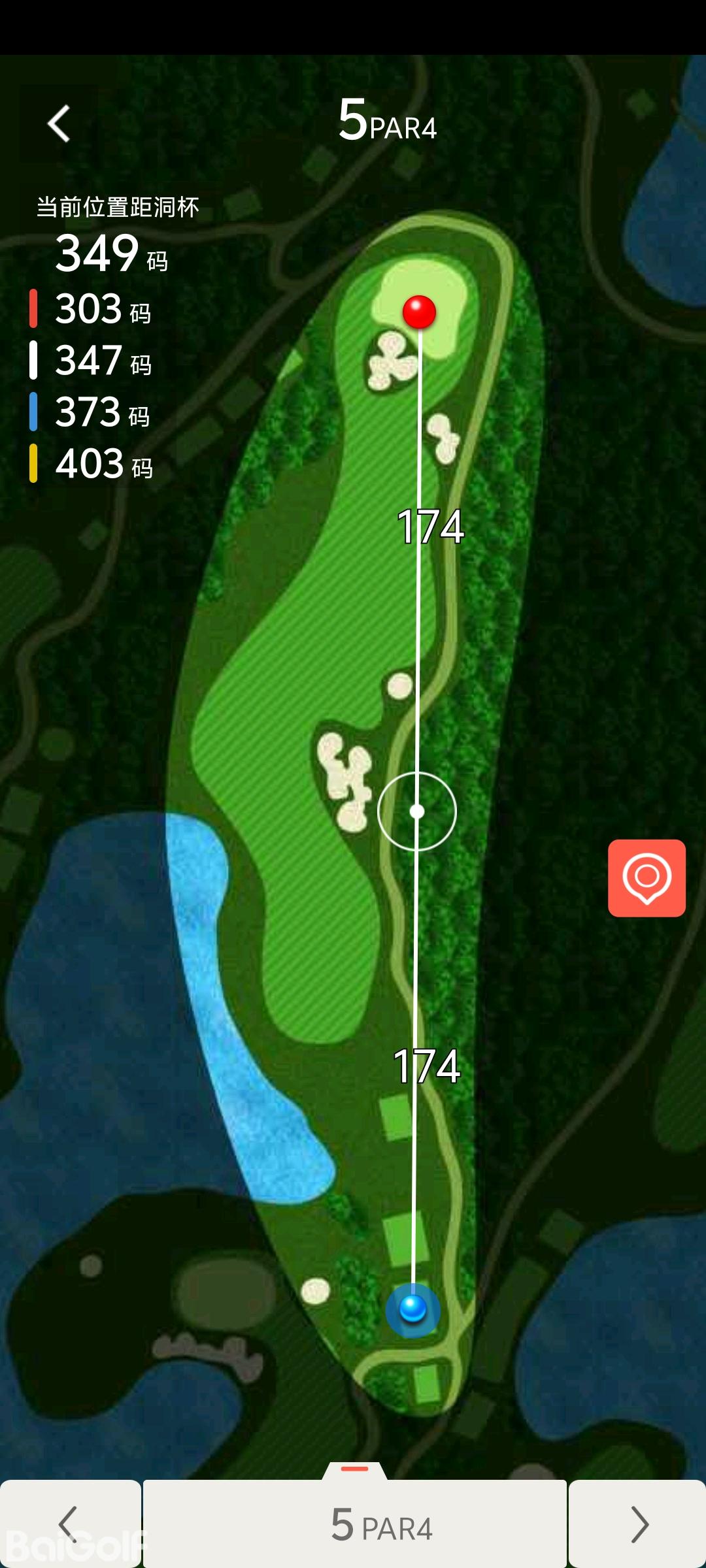Tap the orange location pin button
The image size is (706, 1568).
click(x=647, y=877)
